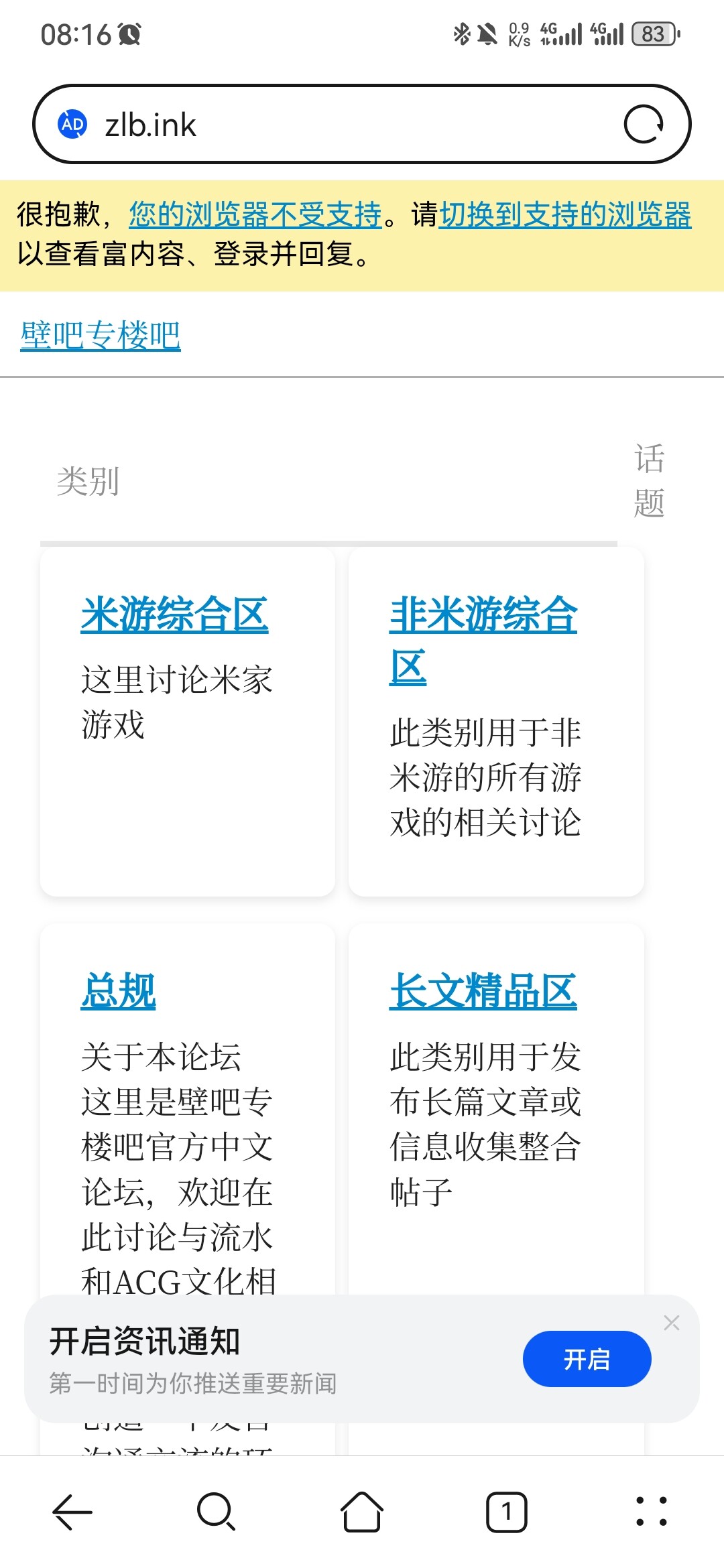
Task: Go back with the browser back arrow
Action: [72, 1512]
